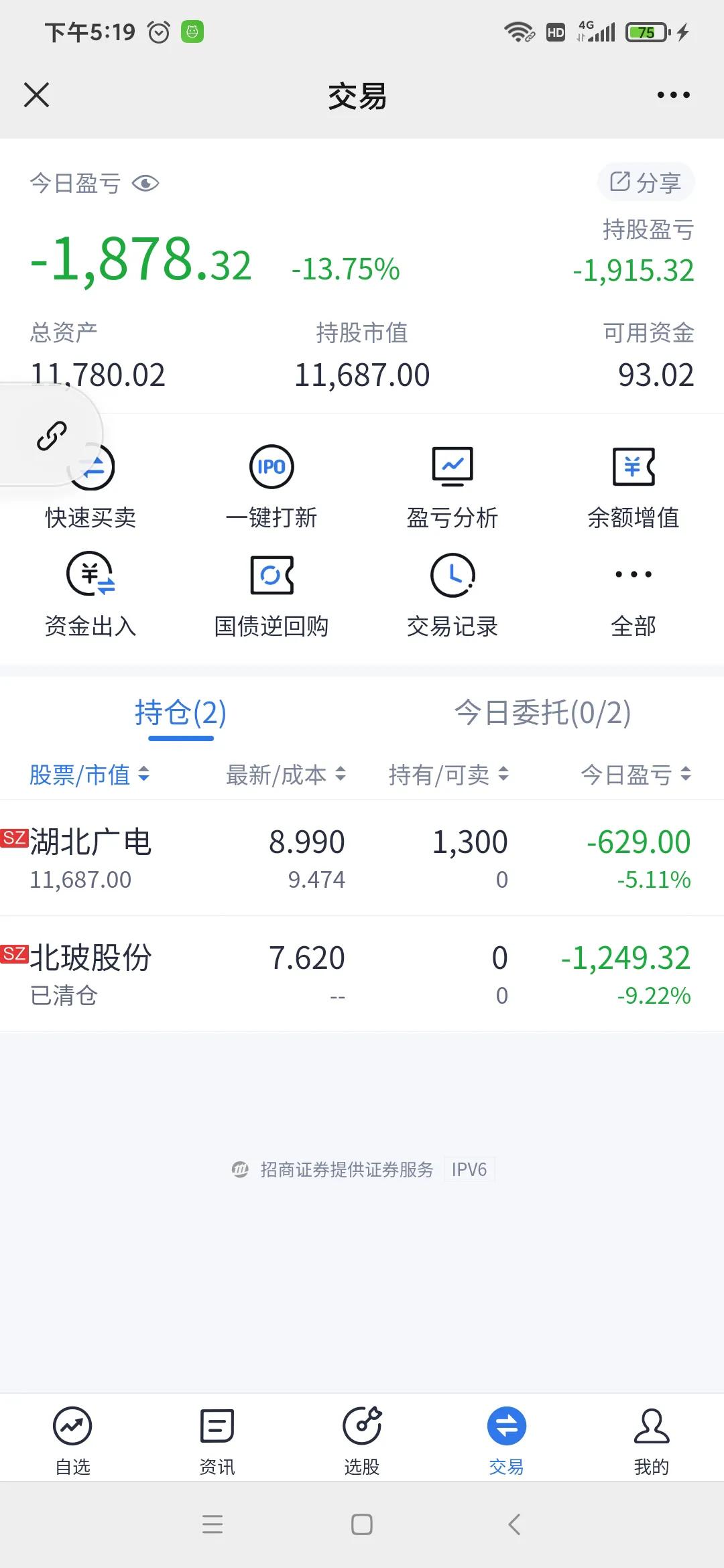Open the 北玻股份 cleared position row
This screenshot has width=724, height=1568.
coord(362,974)
